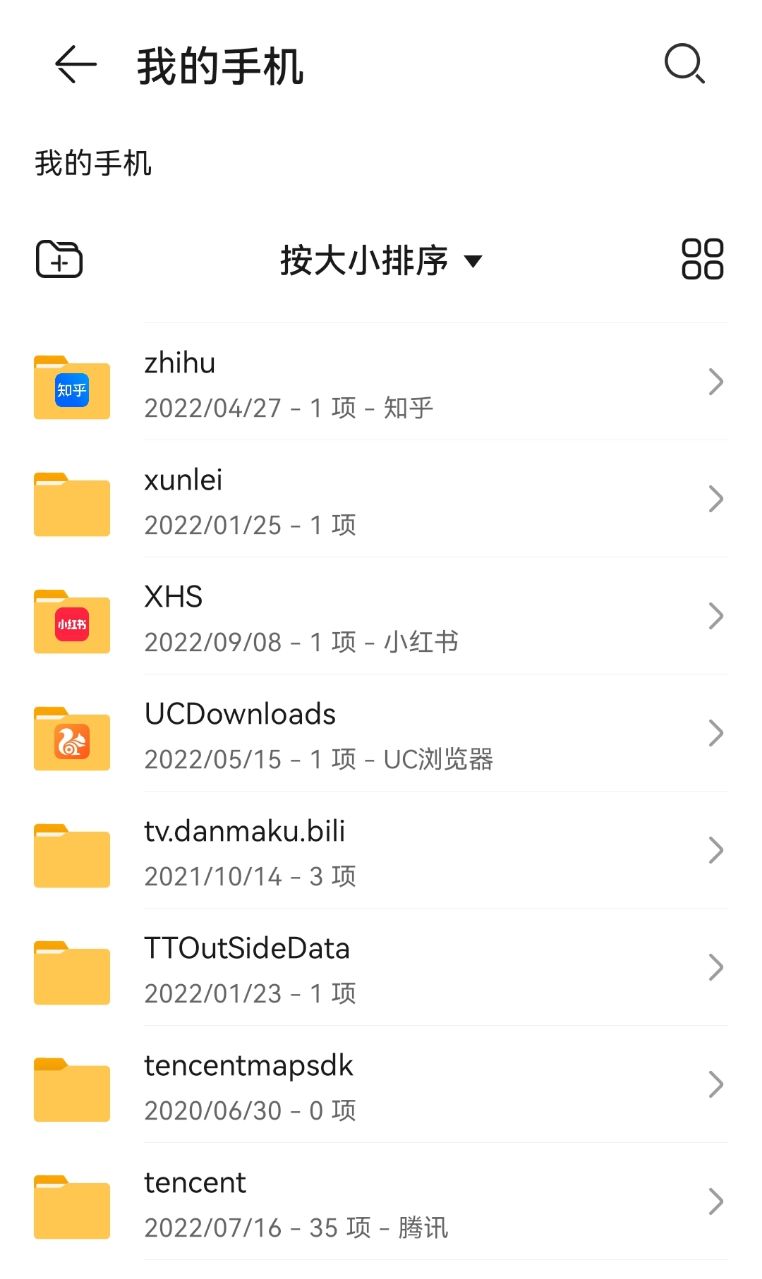
Task: Switch to grid view layout
Action: pyautogui.click(x=702, y=259)
